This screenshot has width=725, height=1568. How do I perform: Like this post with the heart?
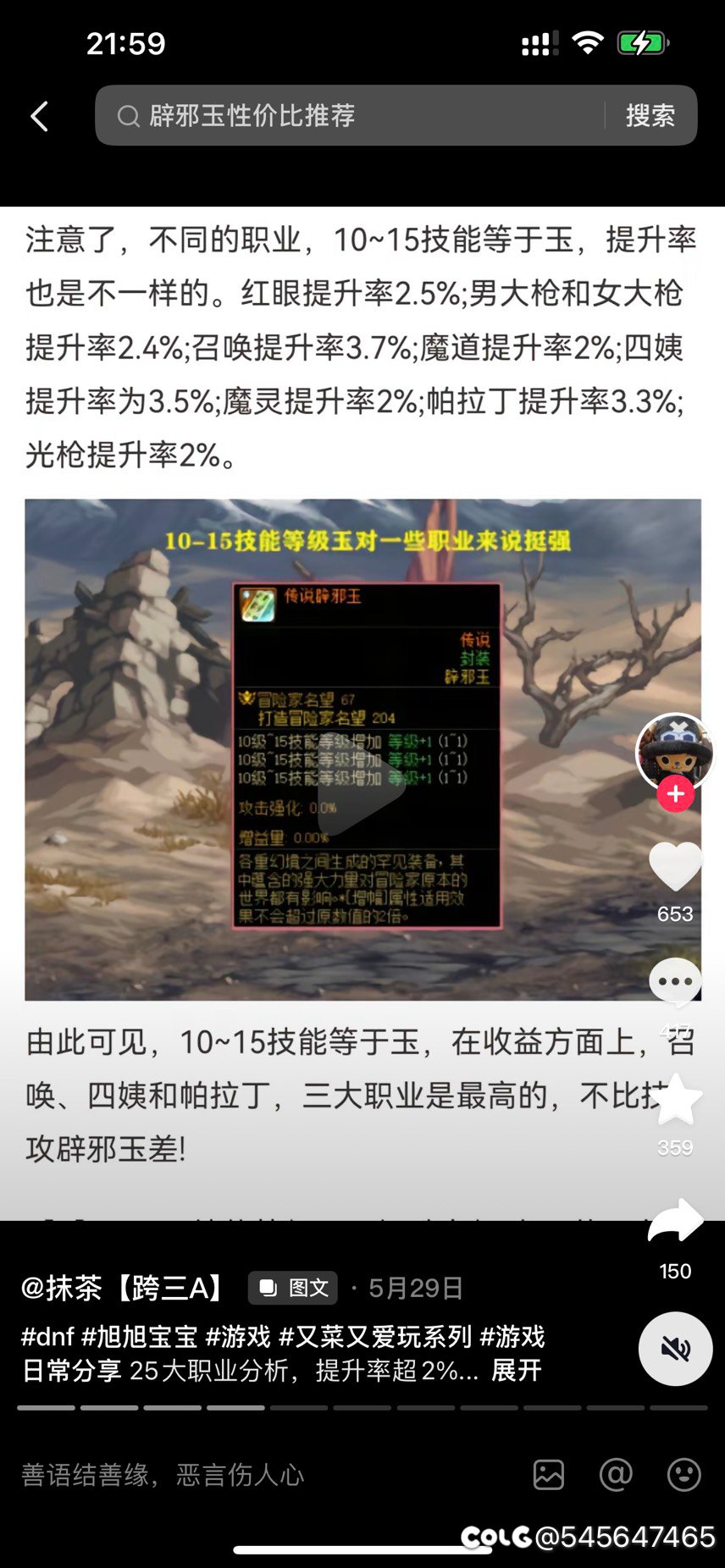coord(675,868)
